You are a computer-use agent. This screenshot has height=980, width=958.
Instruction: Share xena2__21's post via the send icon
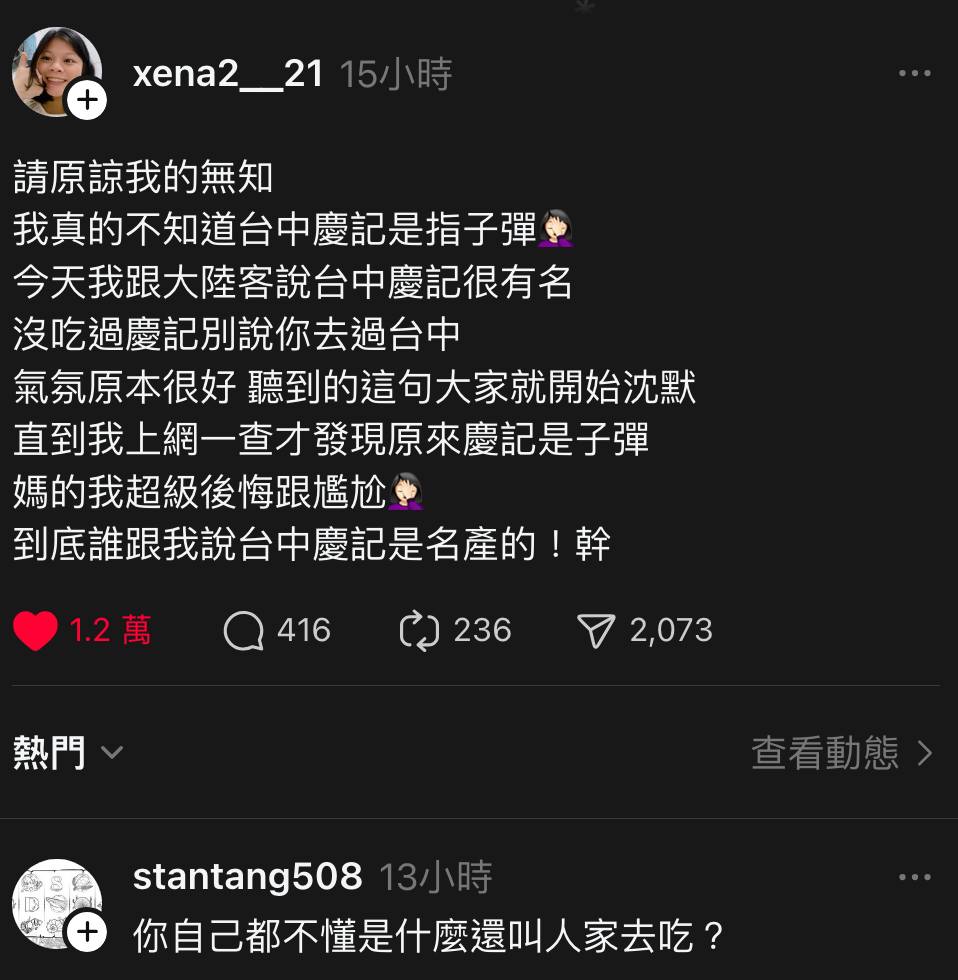click(596, 631)
